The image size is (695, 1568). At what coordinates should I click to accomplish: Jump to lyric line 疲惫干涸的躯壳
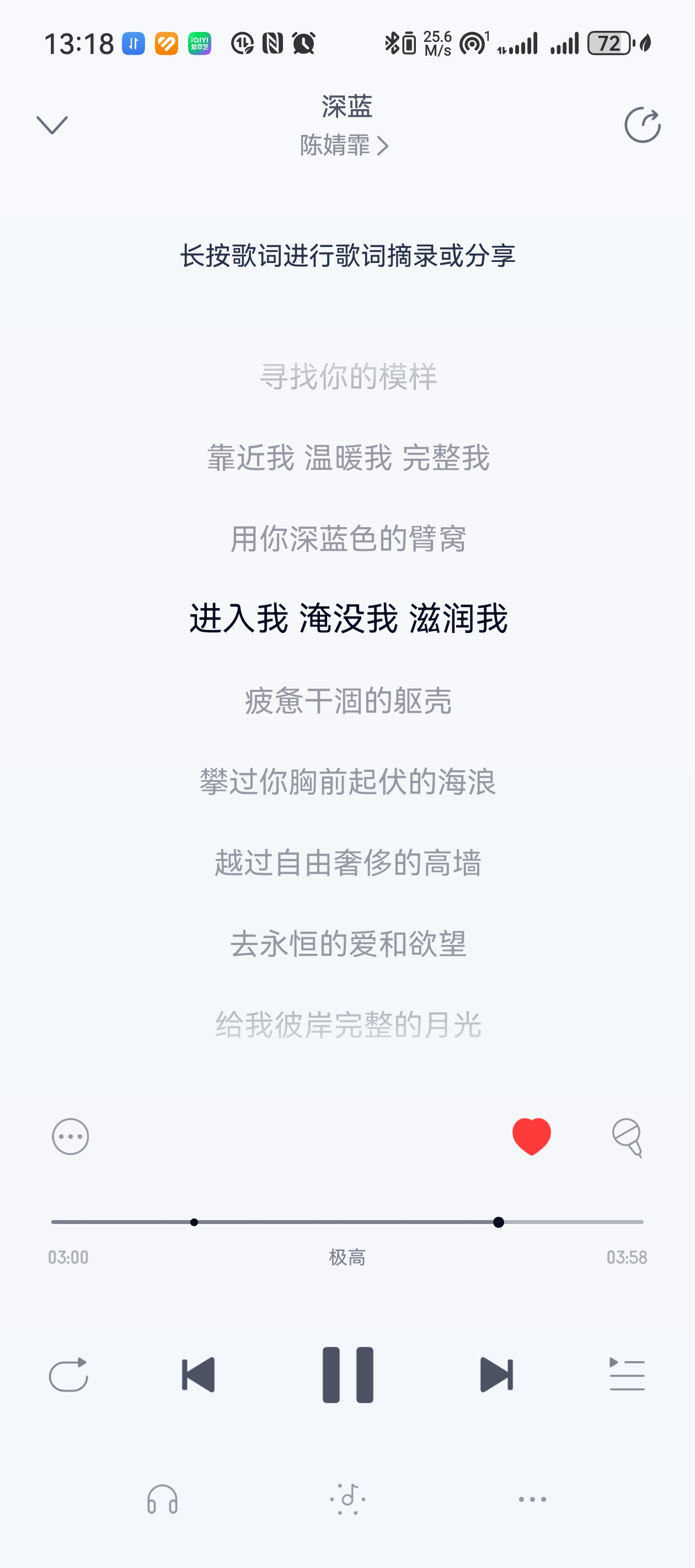pos(347,700)
